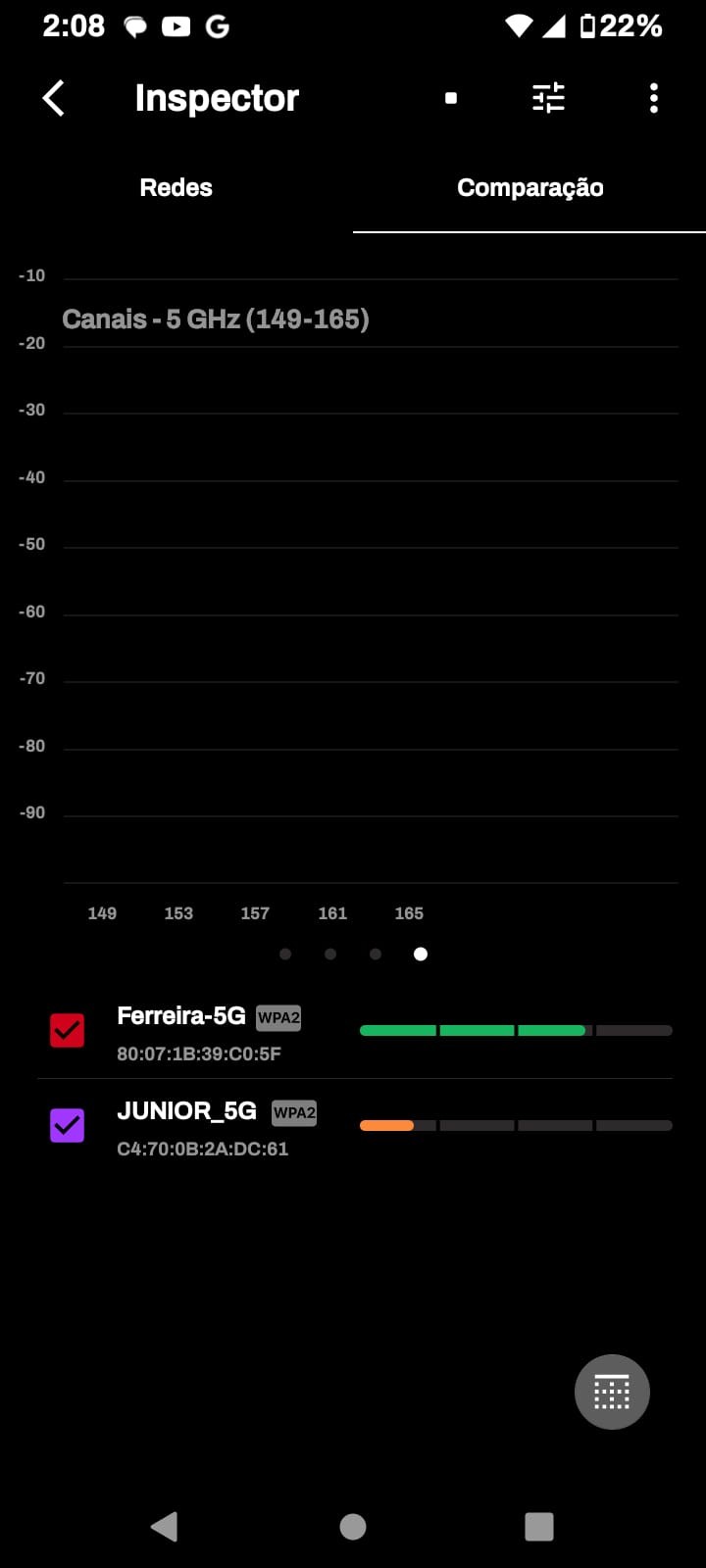The height and width of the screenshot is (1568, 706).
Task: Open the filter settings sliders icon
Action: tap(548, 98)
